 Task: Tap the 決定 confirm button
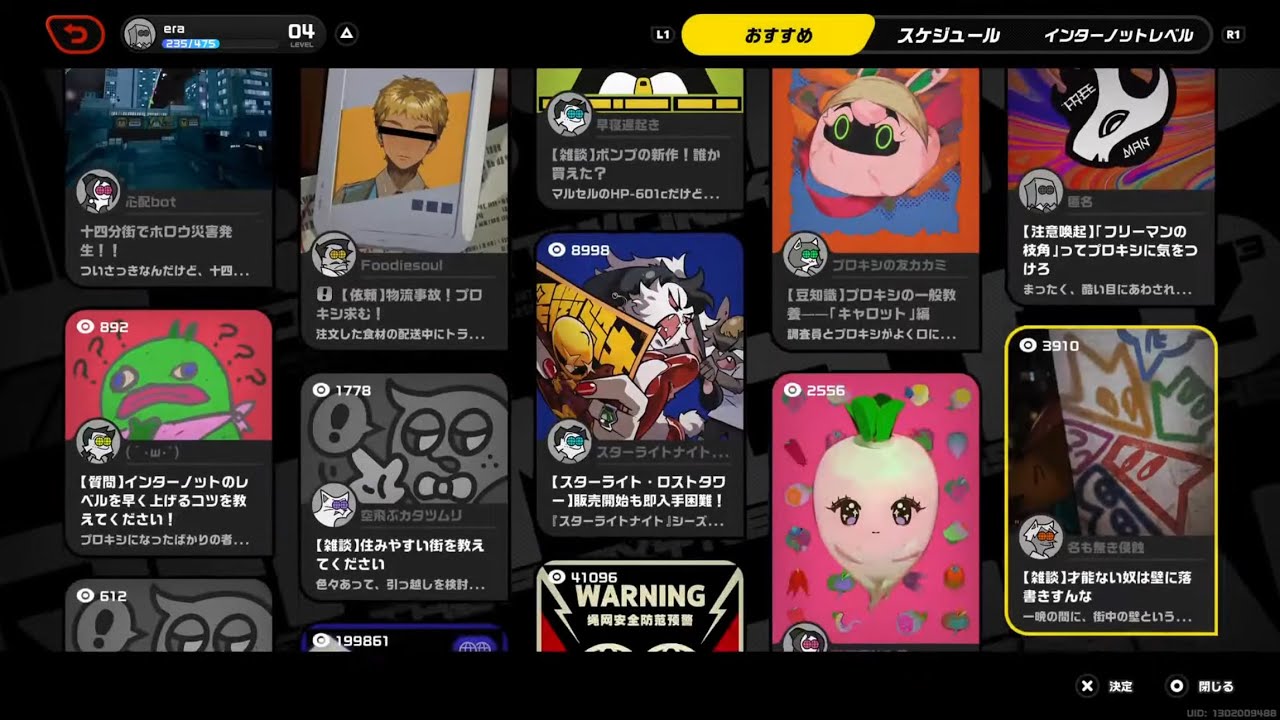pos(1106,687)
